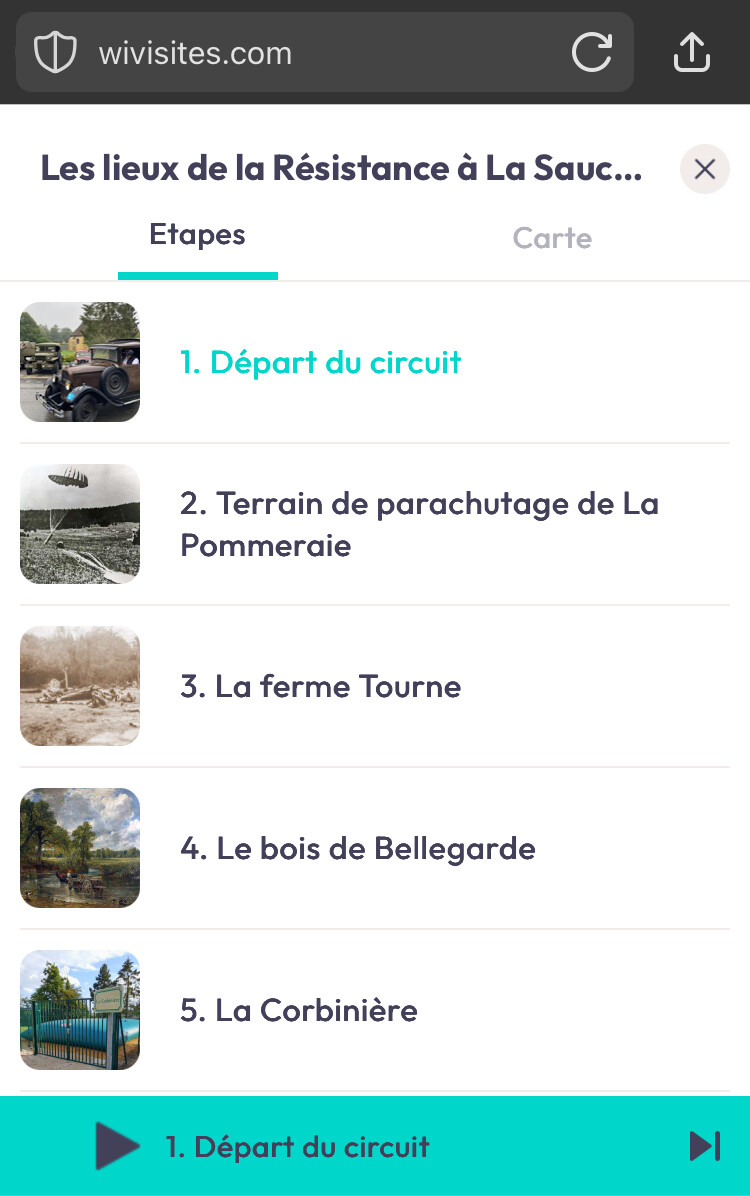750x1196 pixels.
Task: Share this page from the browser
Action: [691, 52]
